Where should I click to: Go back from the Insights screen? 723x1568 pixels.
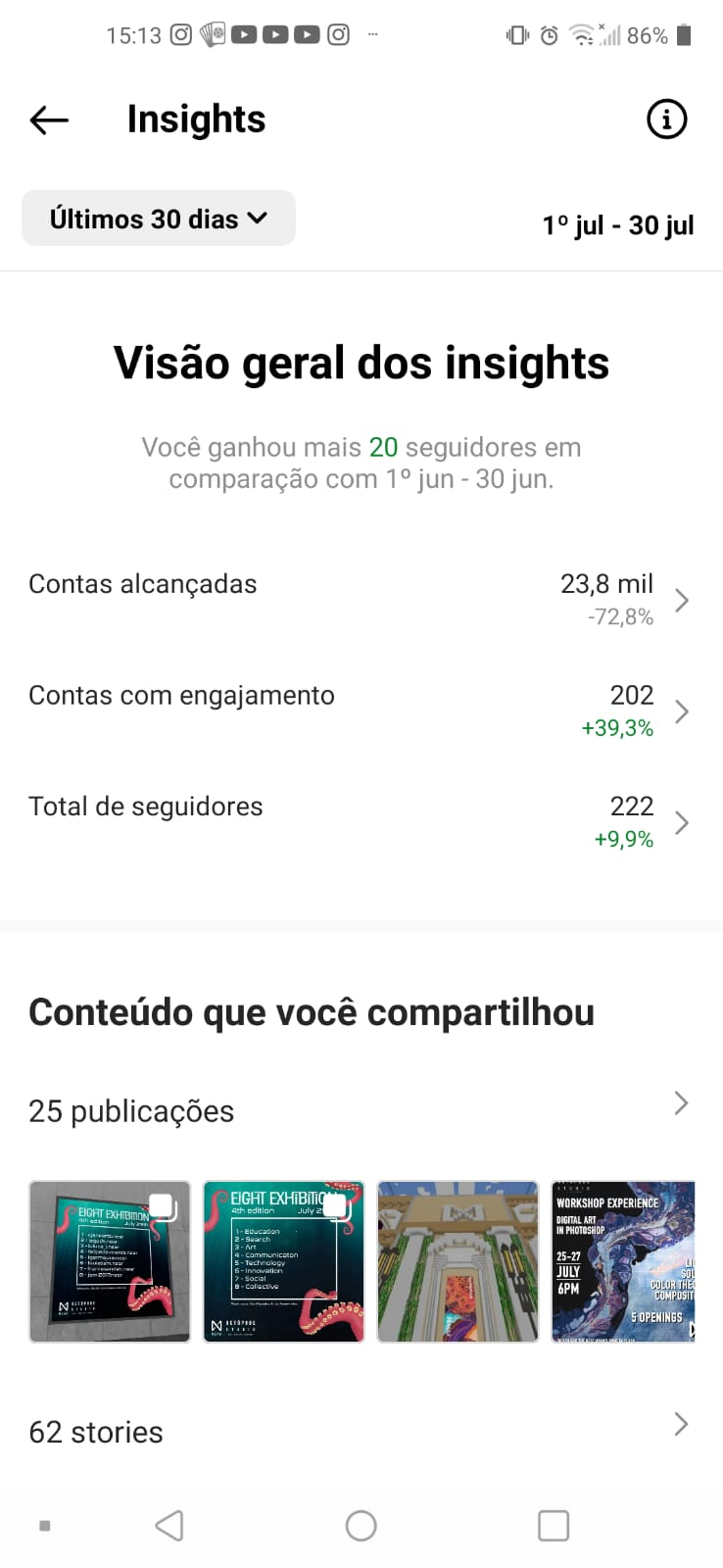point(49,121)
